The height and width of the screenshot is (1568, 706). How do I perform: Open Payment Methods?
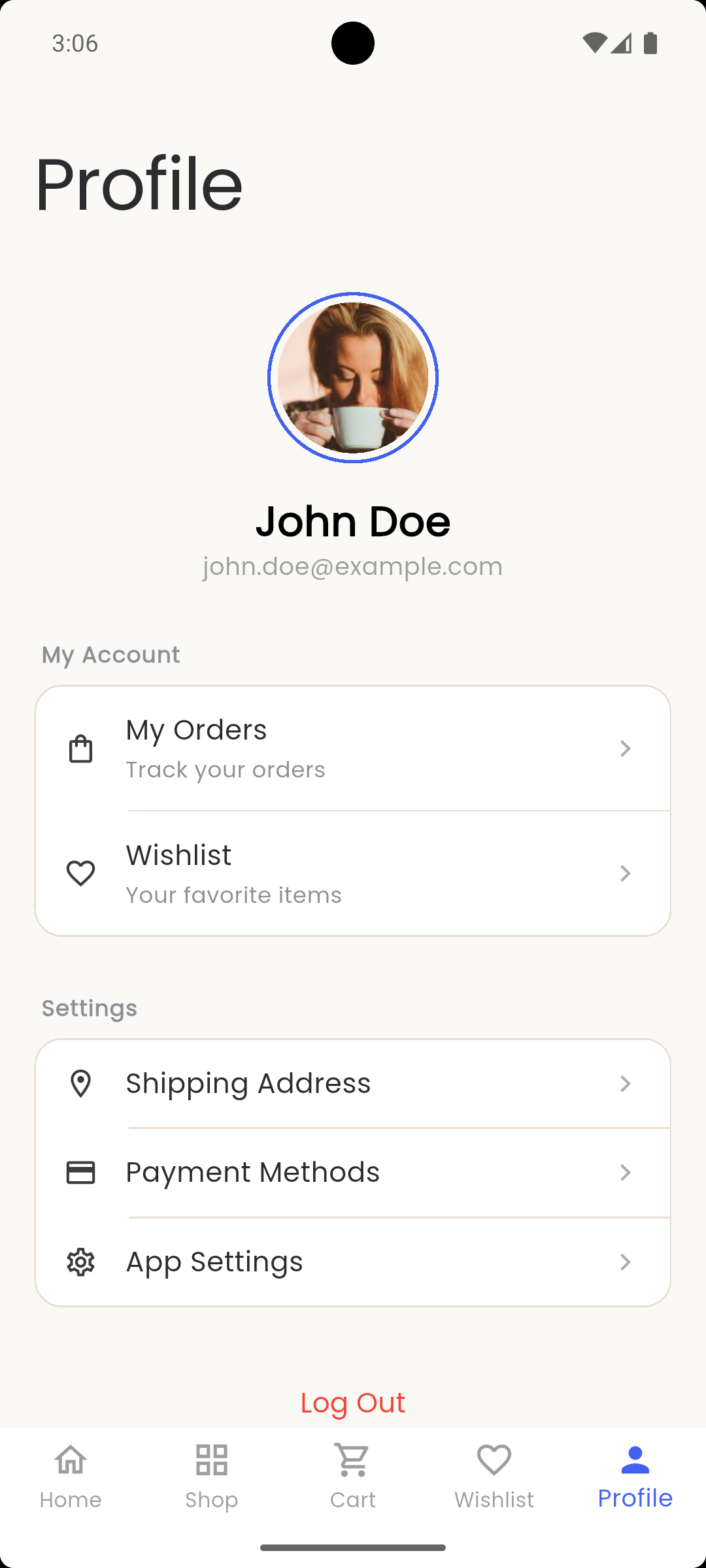(x=353, y=1173)
